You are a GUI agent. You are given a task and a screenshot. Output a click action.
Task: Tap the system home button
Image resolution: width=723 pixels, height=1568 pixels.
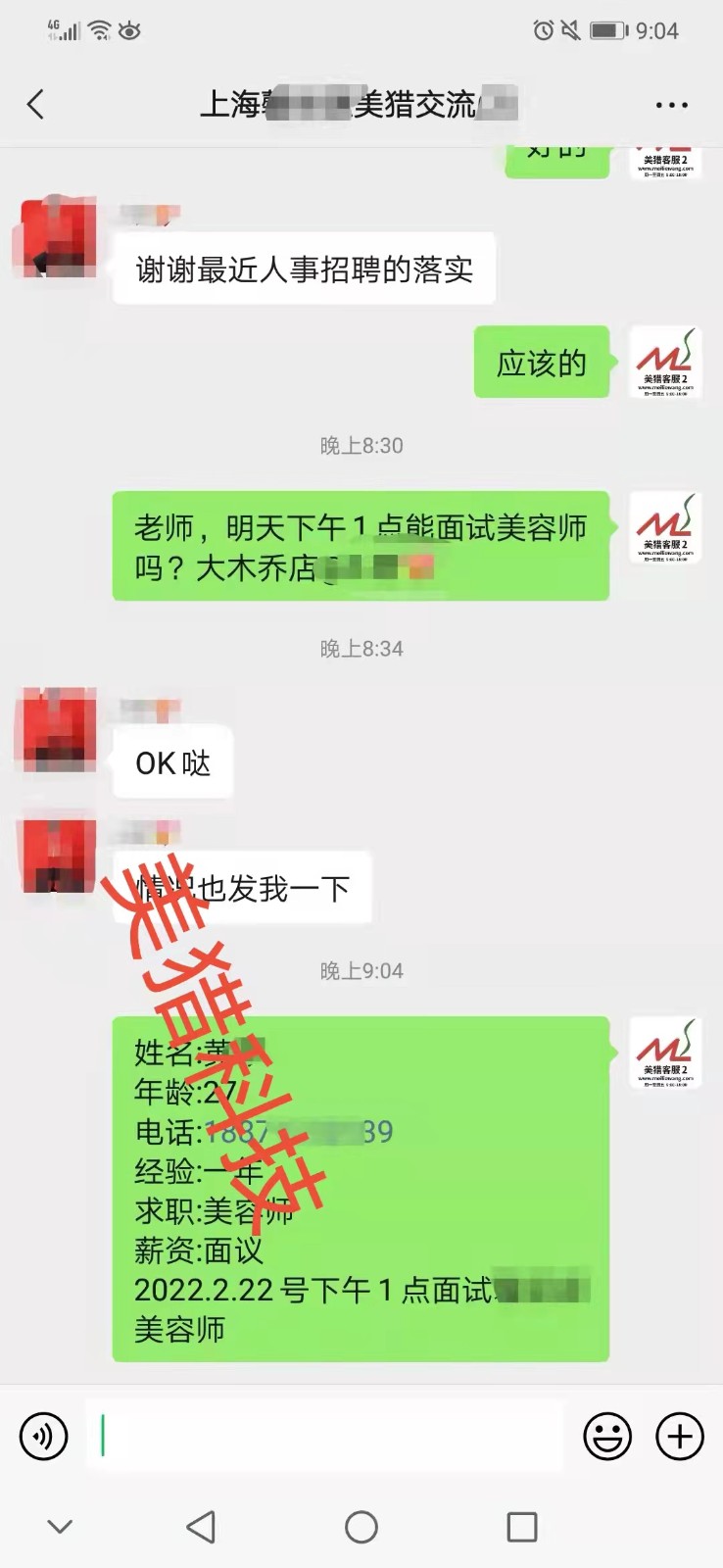[361, 1527]
